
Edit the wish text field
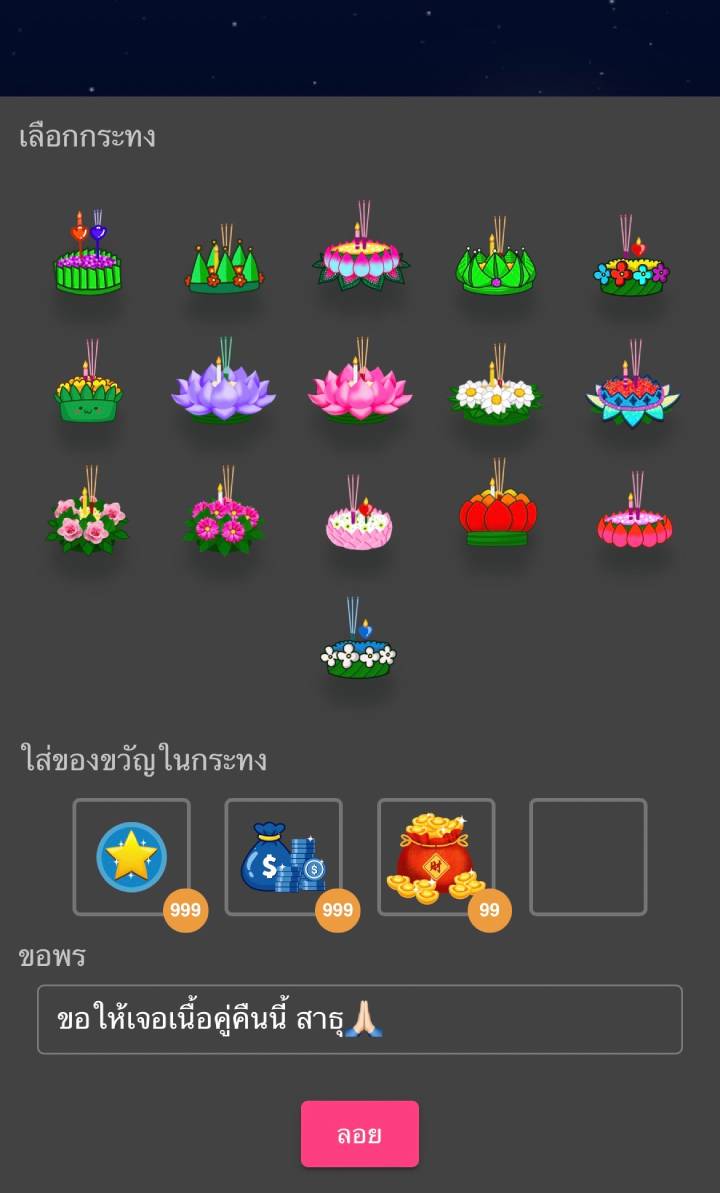(x=360, y=1019)
